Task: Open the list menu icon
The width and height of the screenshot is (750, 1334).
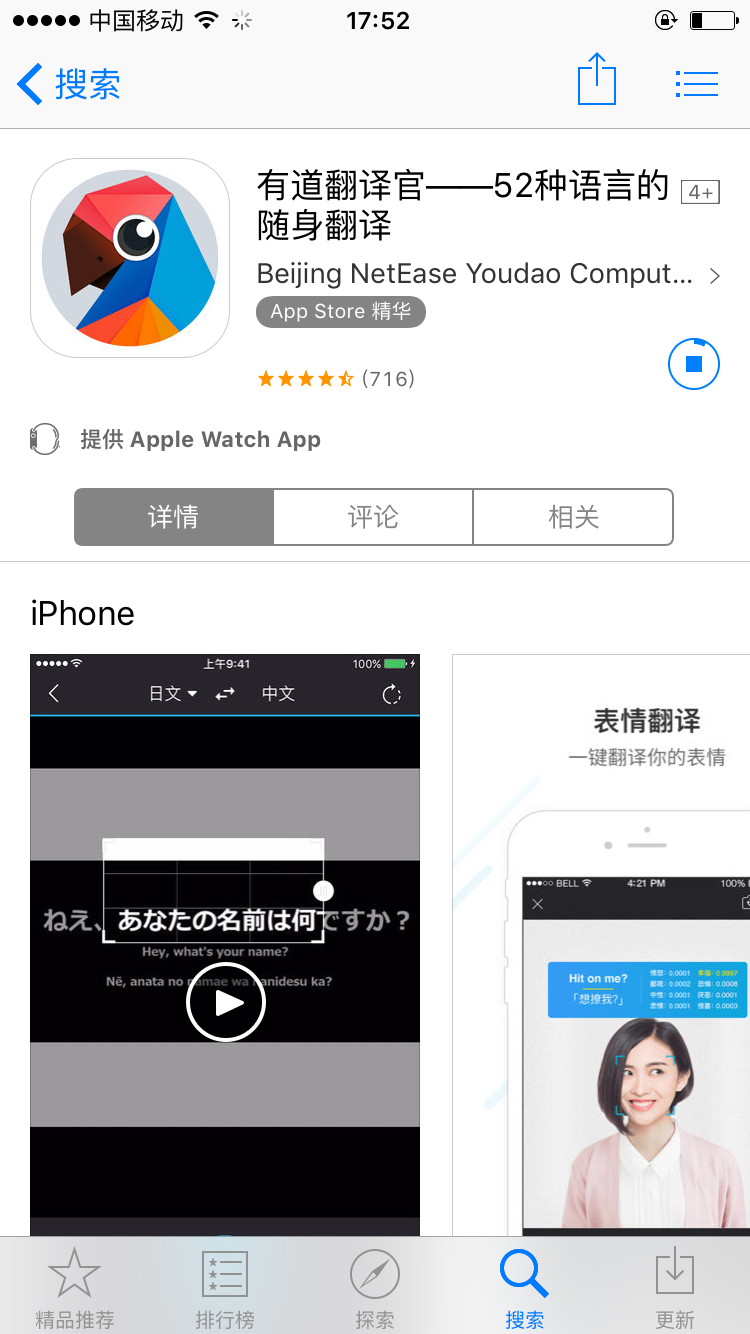Action: tap(697, 84)
